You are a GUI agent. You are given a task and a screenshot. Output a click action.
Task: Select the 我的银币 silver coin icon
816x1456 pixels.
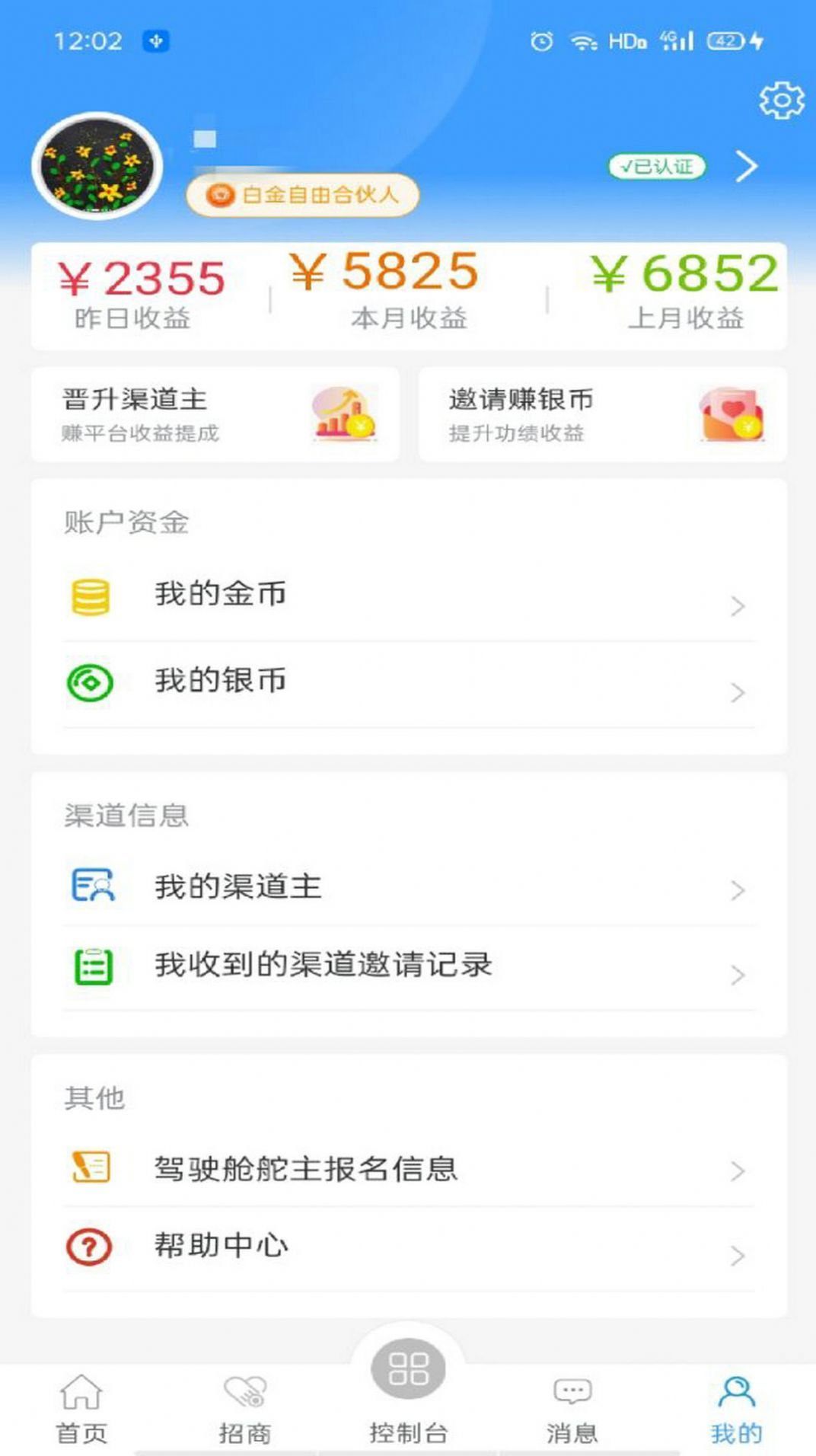click(91, 683)
